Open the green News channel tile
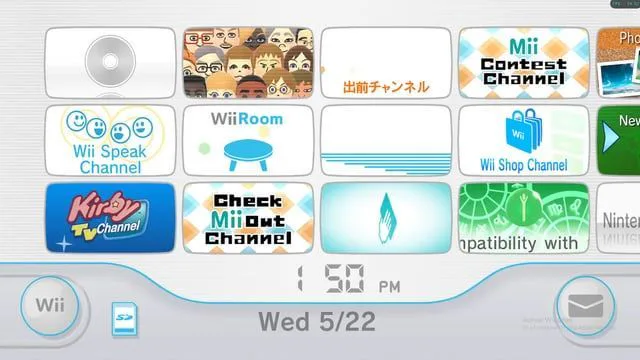The width and height of the screenshot is (640, 360). tap(618, 140)
